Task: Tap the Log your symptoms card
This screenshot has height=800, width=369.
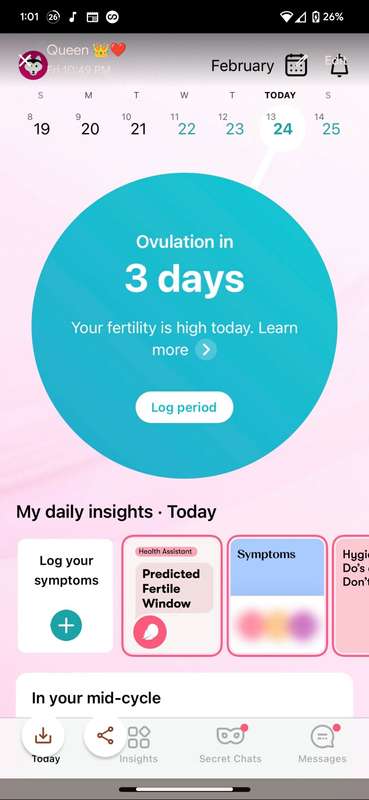Action: (x=65, y=595)
